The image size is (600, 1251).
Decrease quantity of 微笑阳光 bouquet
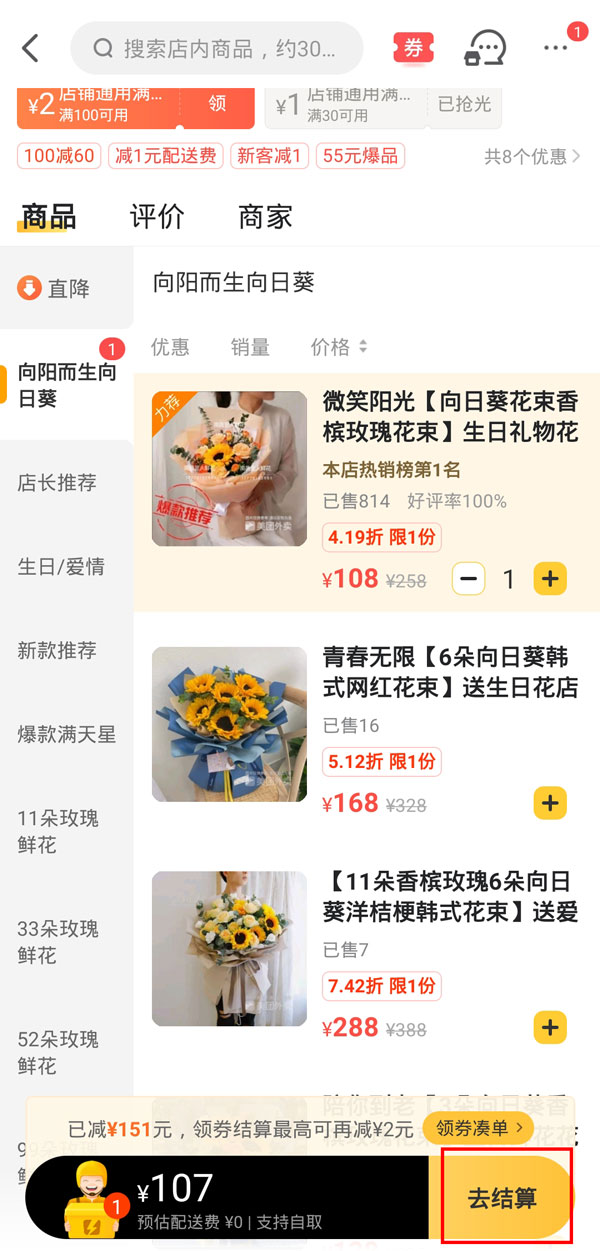pyautogui.click(x=468, y=578)
